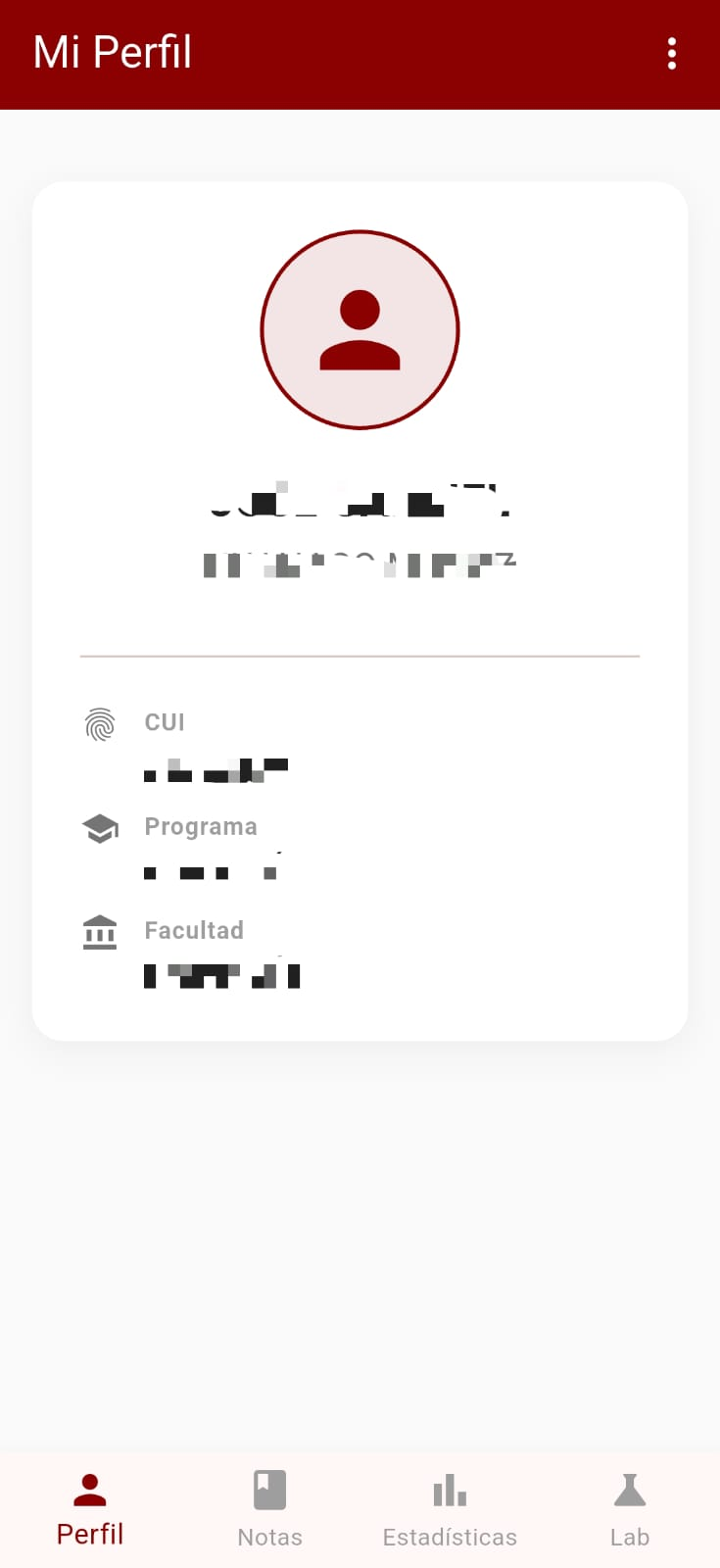Tap the graduation cap icon beside Programa
The width and height of the screenshot is (720, 1568).
click(x=100, y=828)
